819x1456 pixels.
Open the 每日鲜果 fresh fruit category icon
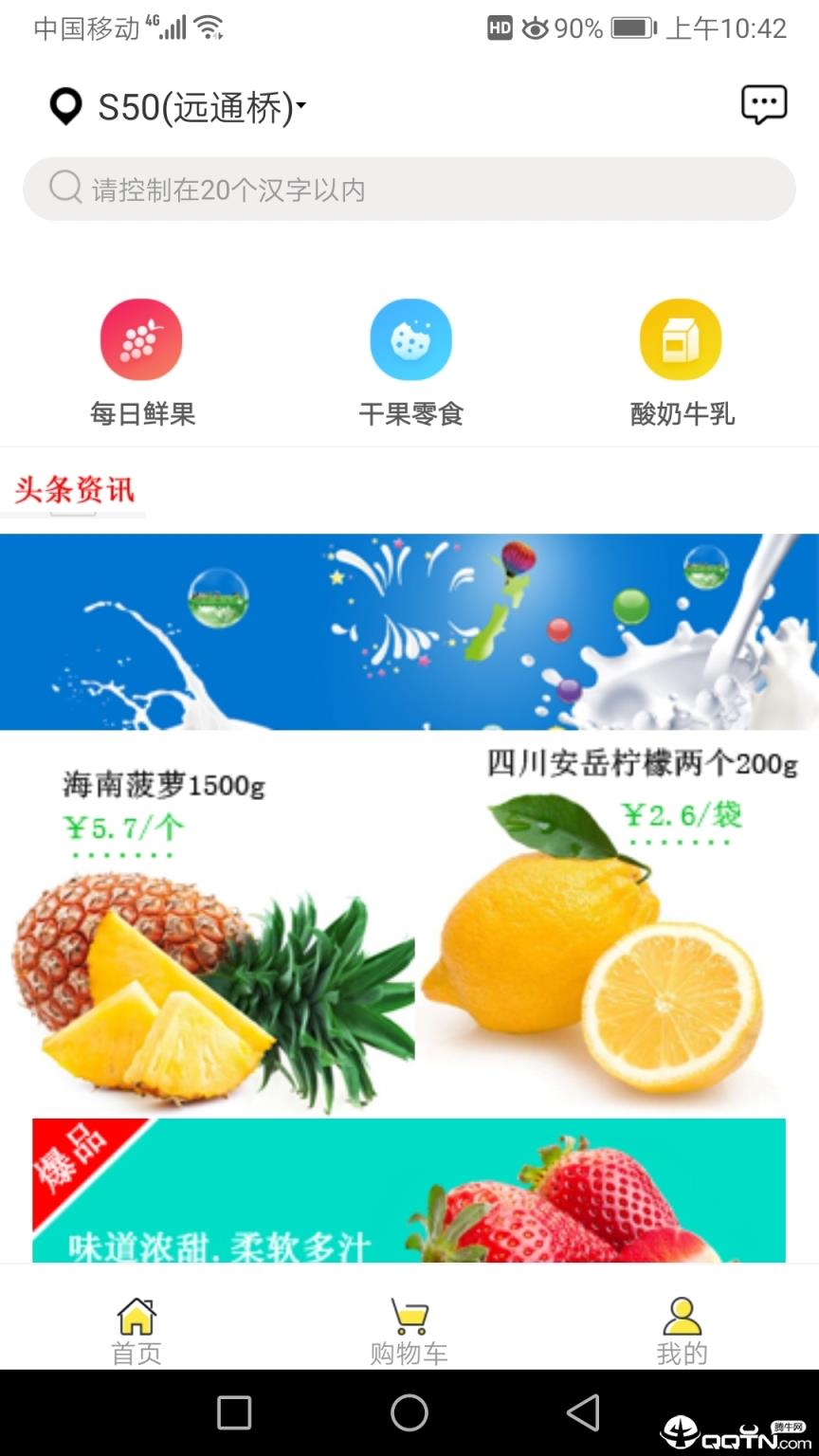140,338
